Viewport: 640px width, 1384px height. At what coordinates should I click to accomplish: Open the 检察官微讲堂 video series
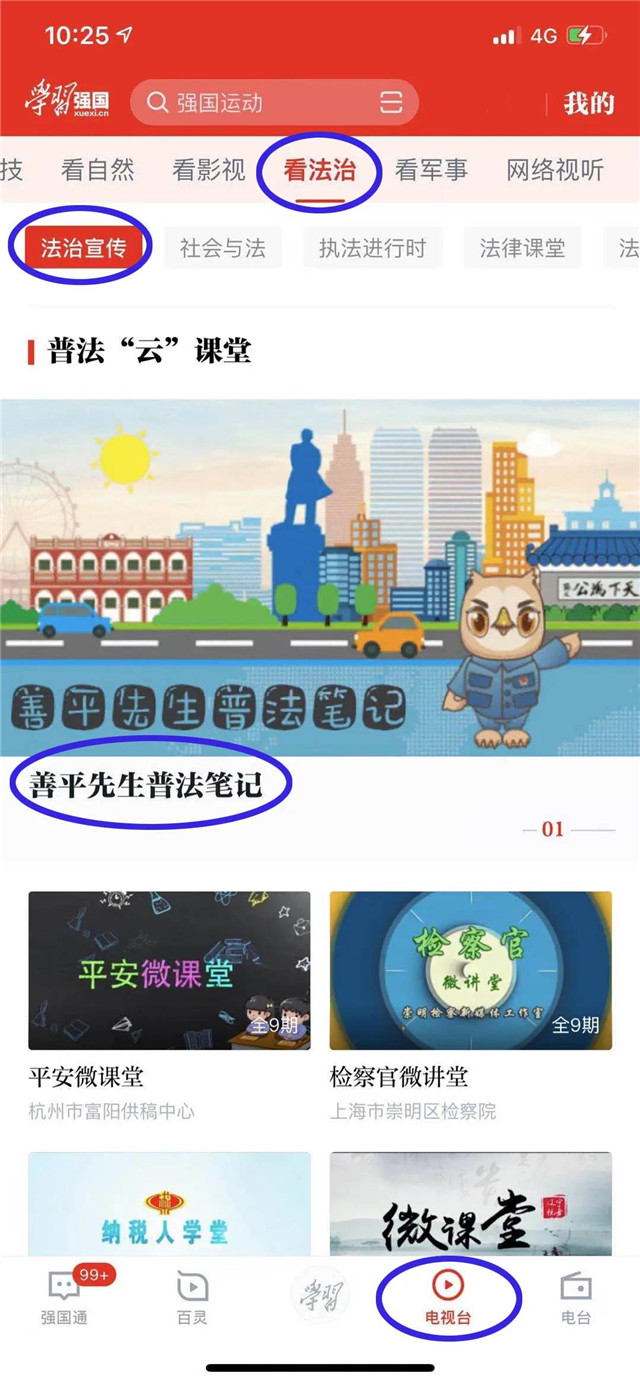coord(470,970)
